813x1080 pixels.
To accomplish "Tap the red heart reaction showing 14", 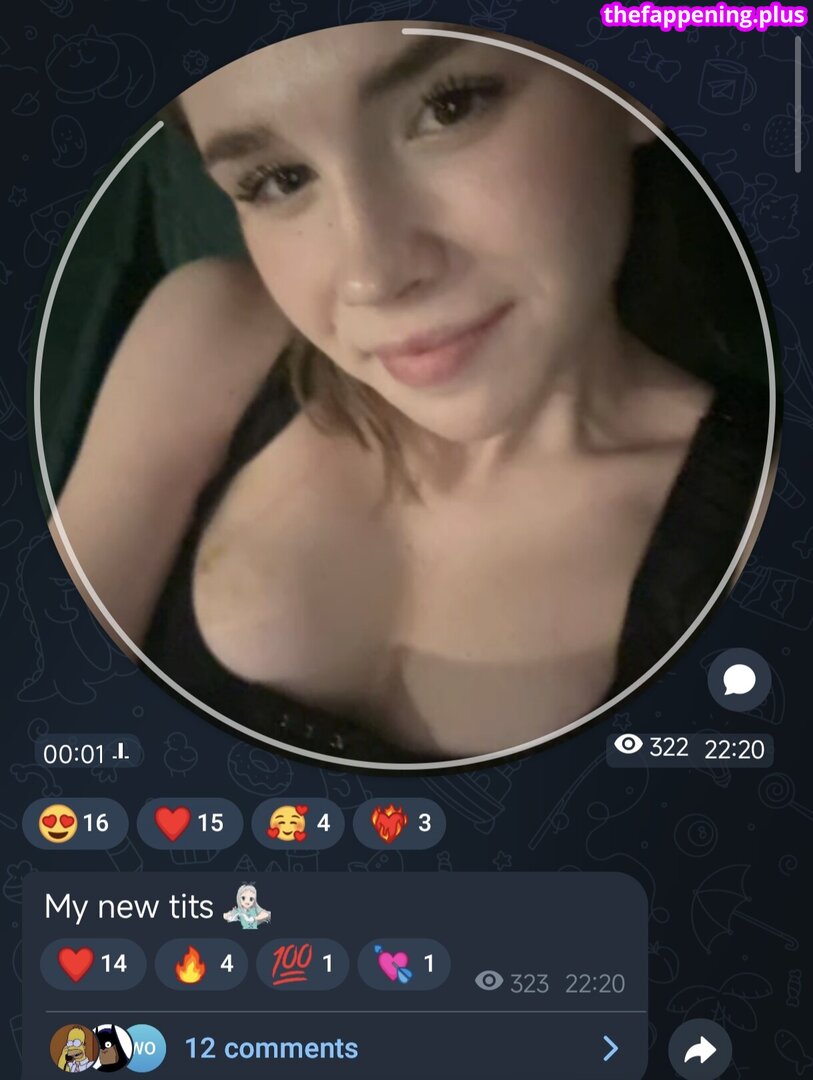I will 93,963.
